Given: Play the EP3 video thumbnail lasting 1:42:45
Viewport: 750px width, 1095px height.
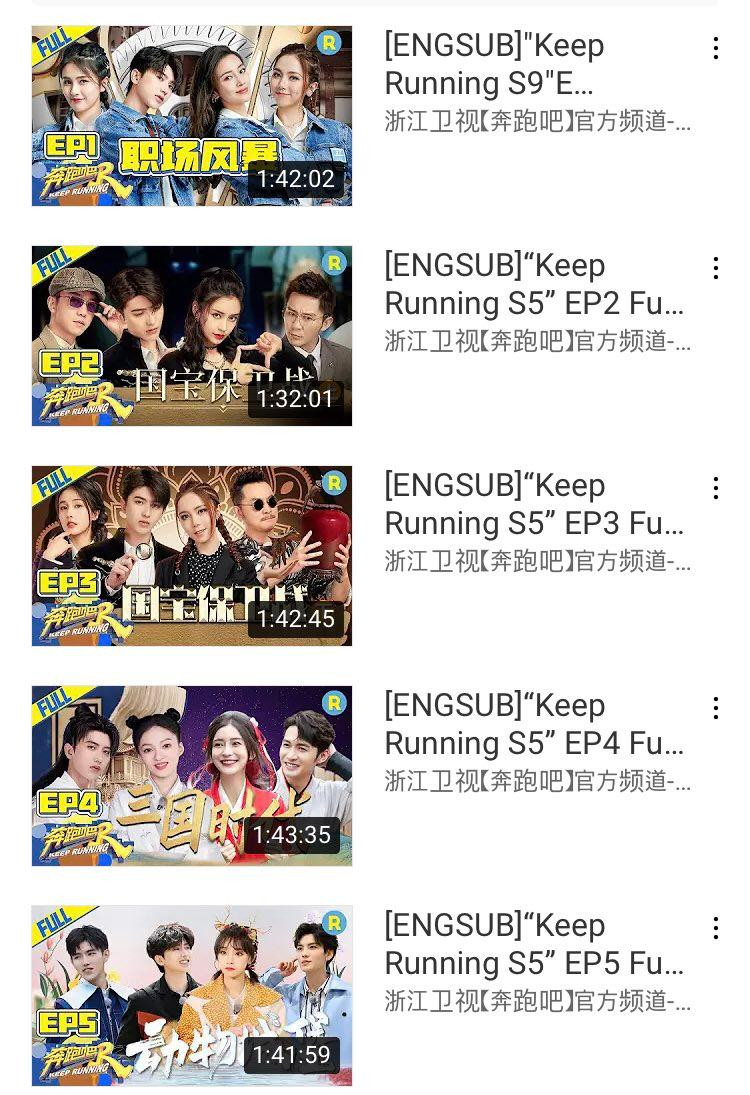Looking at the screenshot, I should (x=192, y=556).
